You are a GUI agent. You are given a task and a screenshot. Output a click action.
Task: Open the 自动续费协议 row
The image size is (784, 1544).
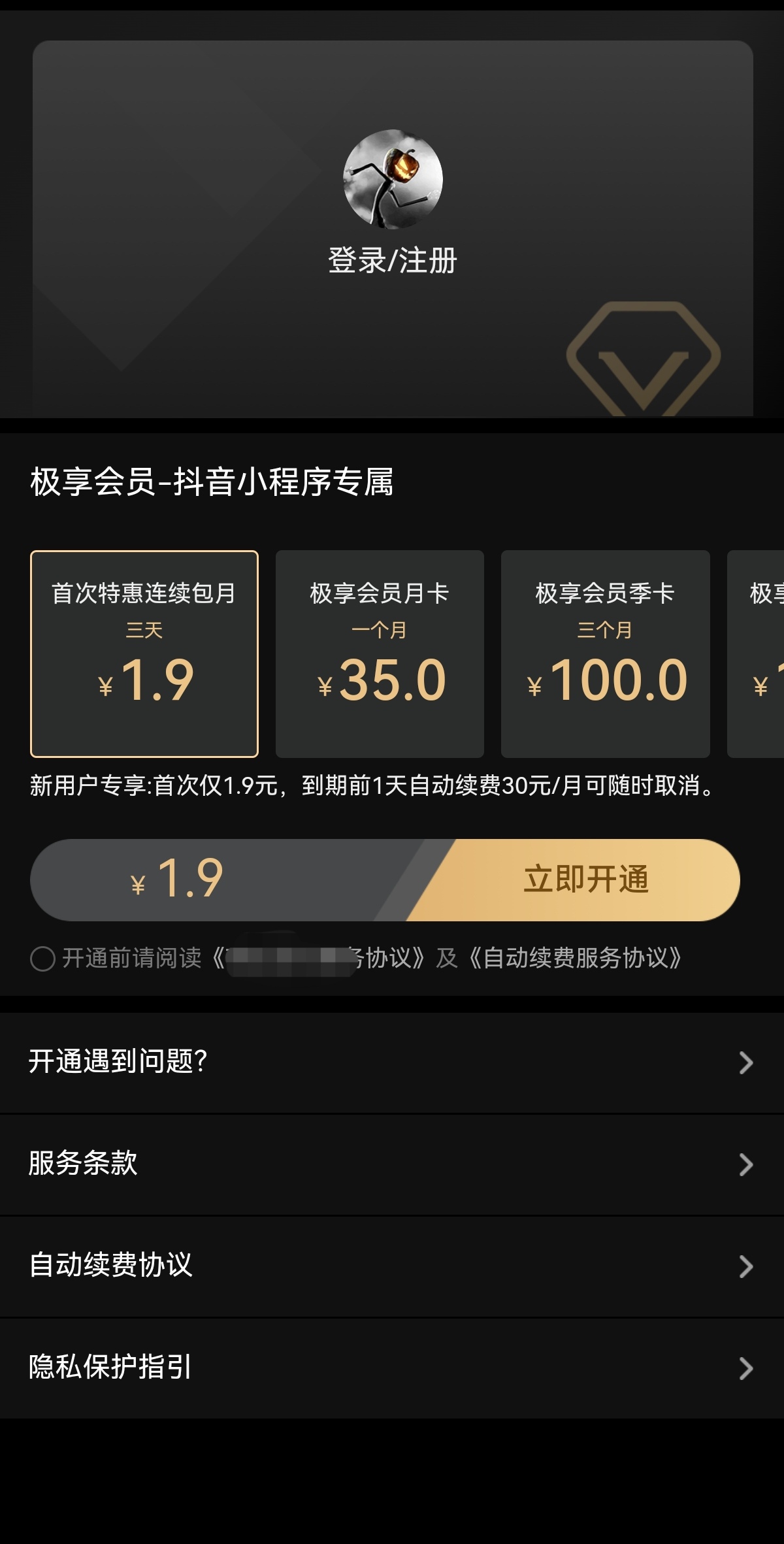click(x=392, y=1266)
